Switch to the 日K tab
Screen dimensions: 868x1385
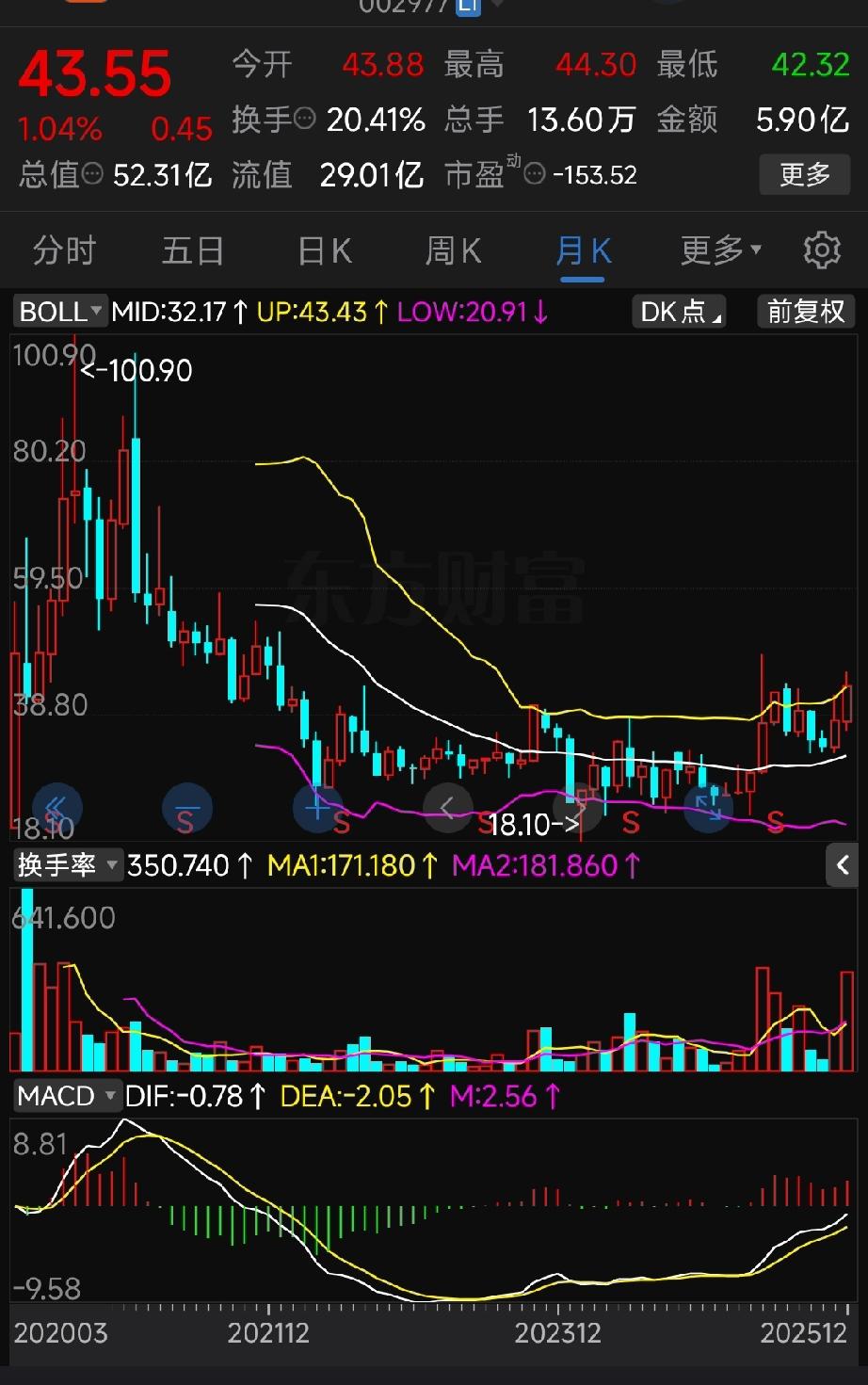[322, 250]
